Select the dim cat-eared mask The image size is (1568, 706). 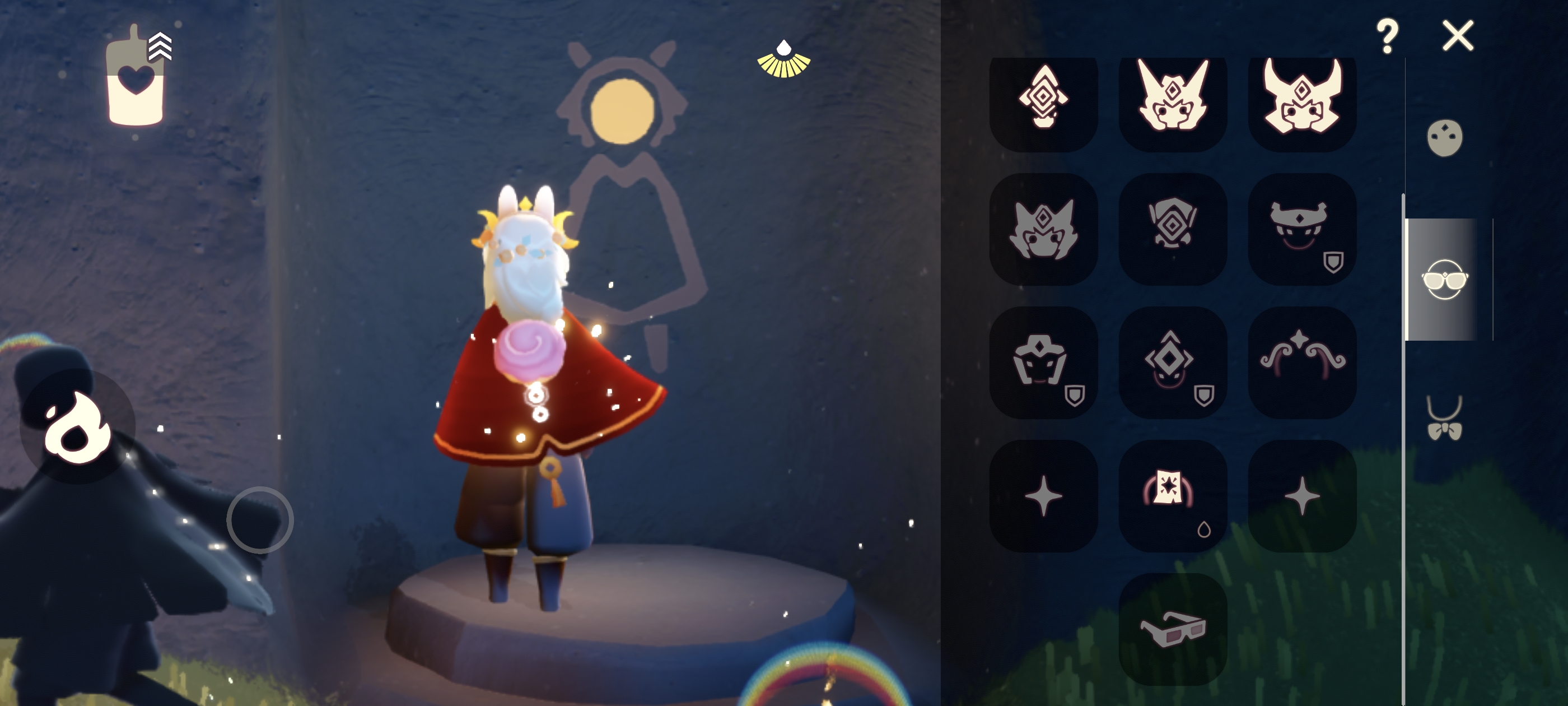click(x=1043, y=230)
